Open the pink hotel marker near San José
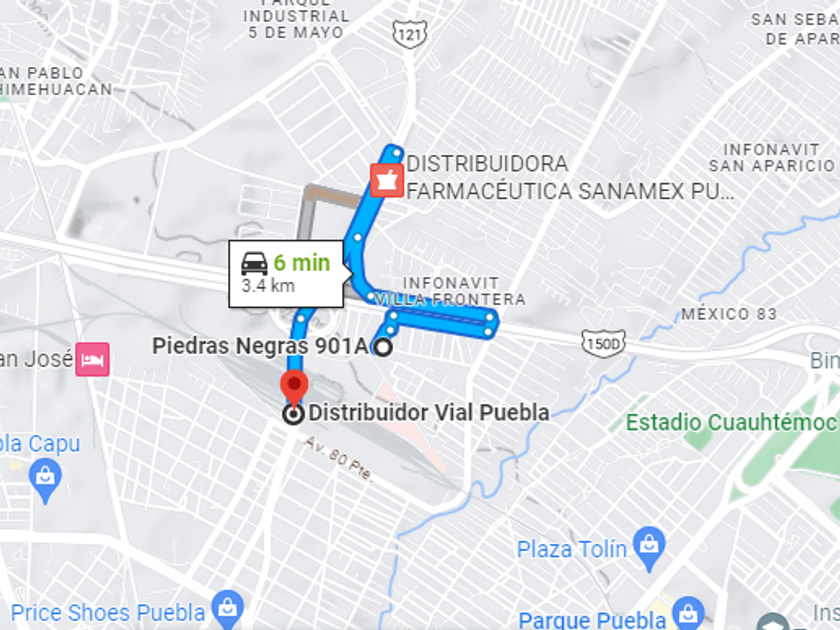 [92, 359]
